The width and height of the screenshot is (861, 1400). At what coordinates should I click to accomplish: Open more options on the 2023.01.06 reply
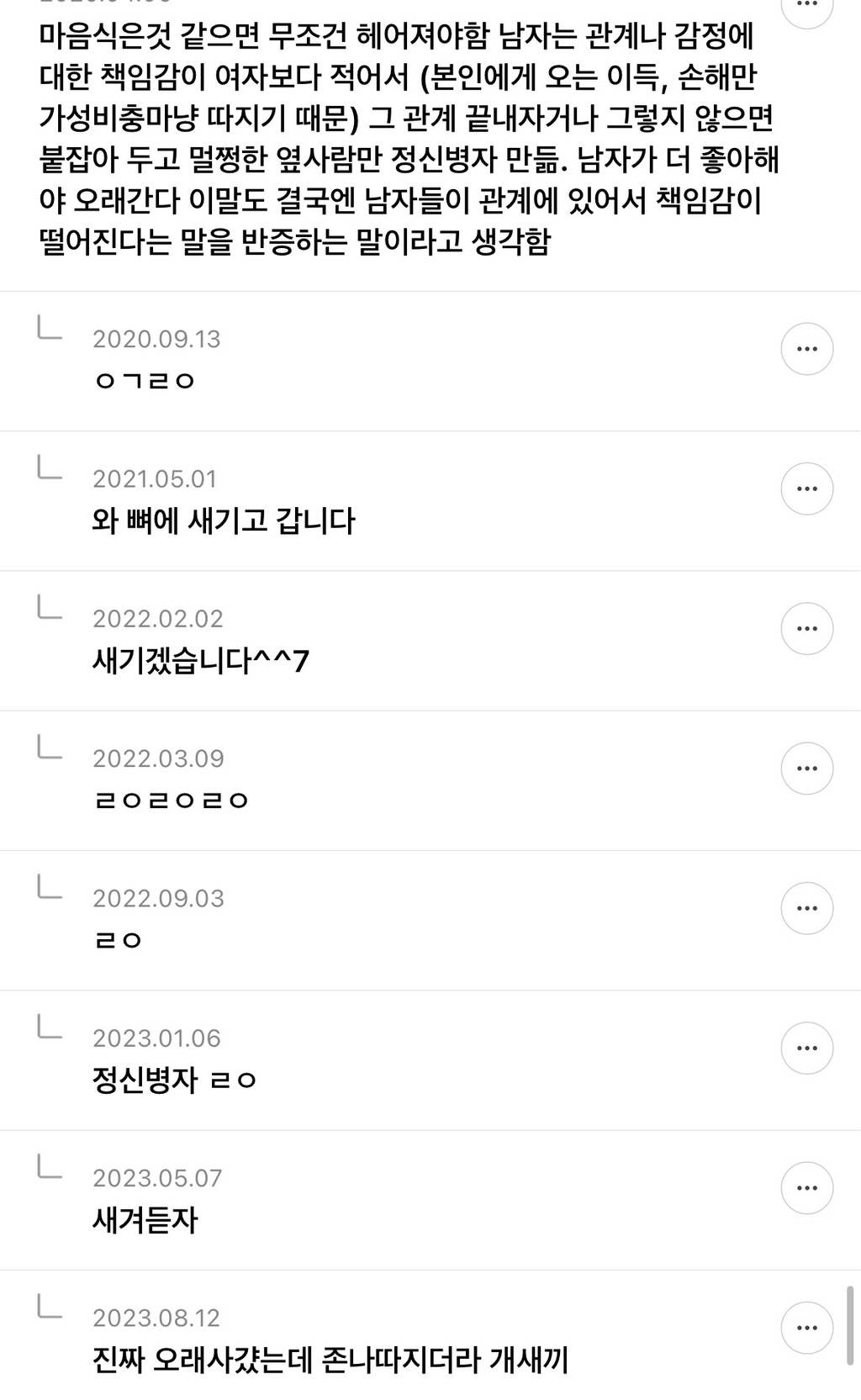(x=806, y=1048)
